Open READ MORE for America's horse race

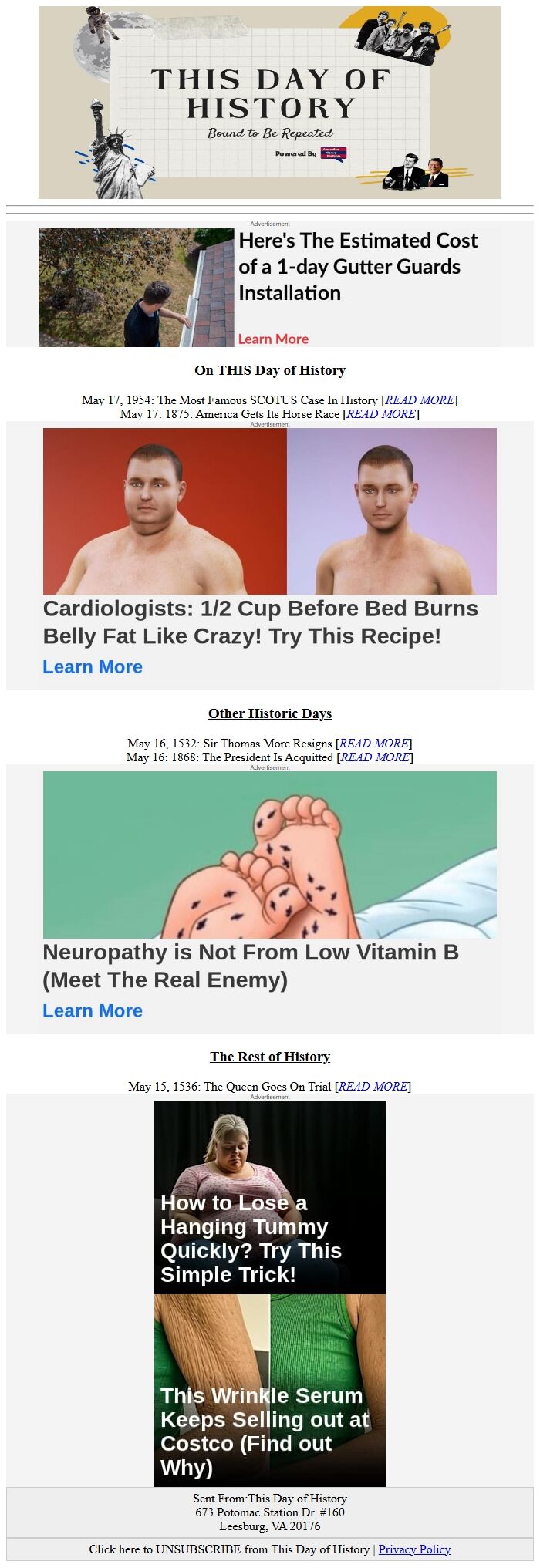(381, 413)
